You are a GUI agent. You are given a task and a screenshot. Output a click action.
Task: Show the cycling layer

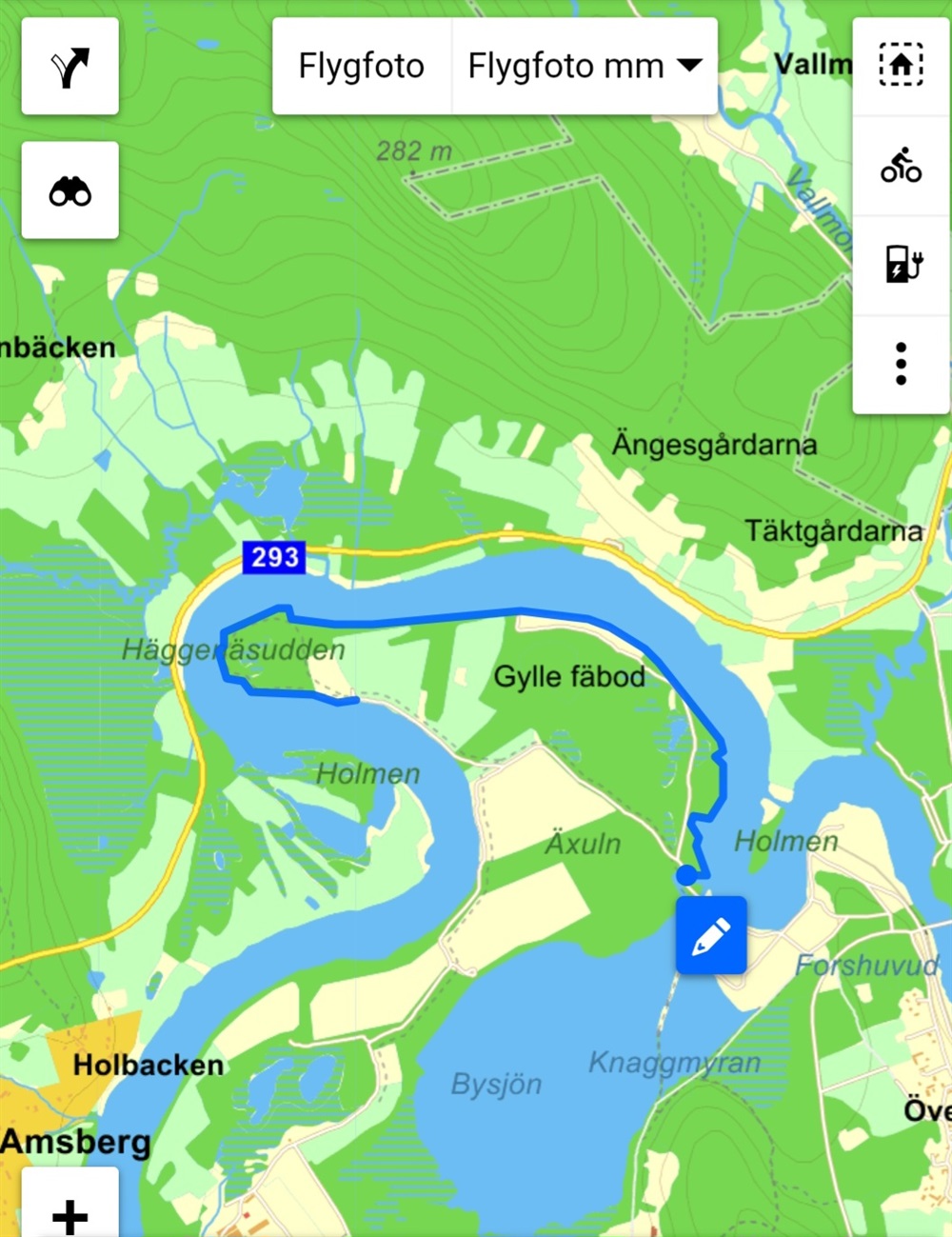coord(901,166)
